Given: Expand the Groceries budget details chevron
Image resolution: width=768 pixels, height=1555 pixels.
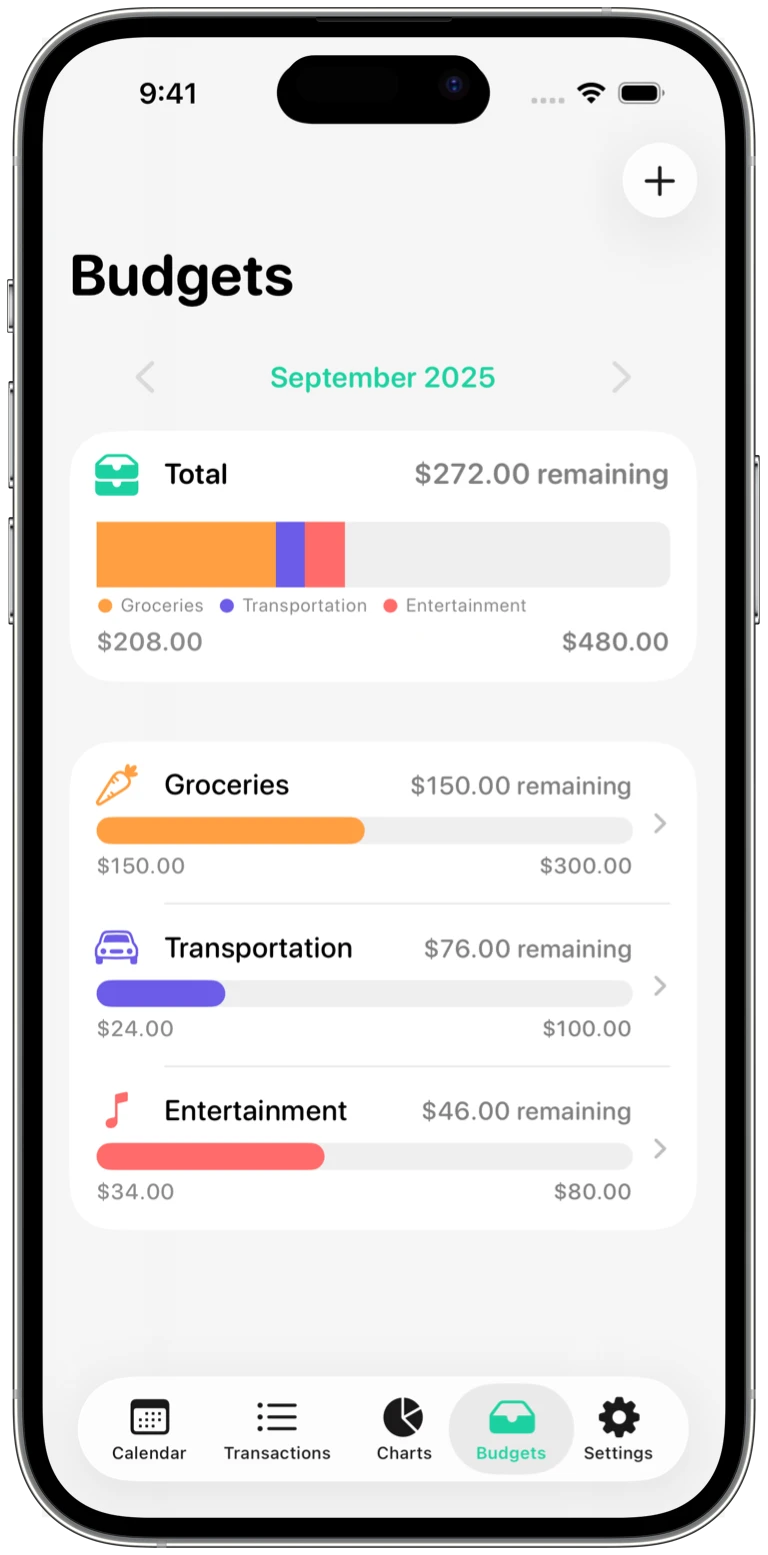Looking at the screenshot, I should click(x=659, y=824).
